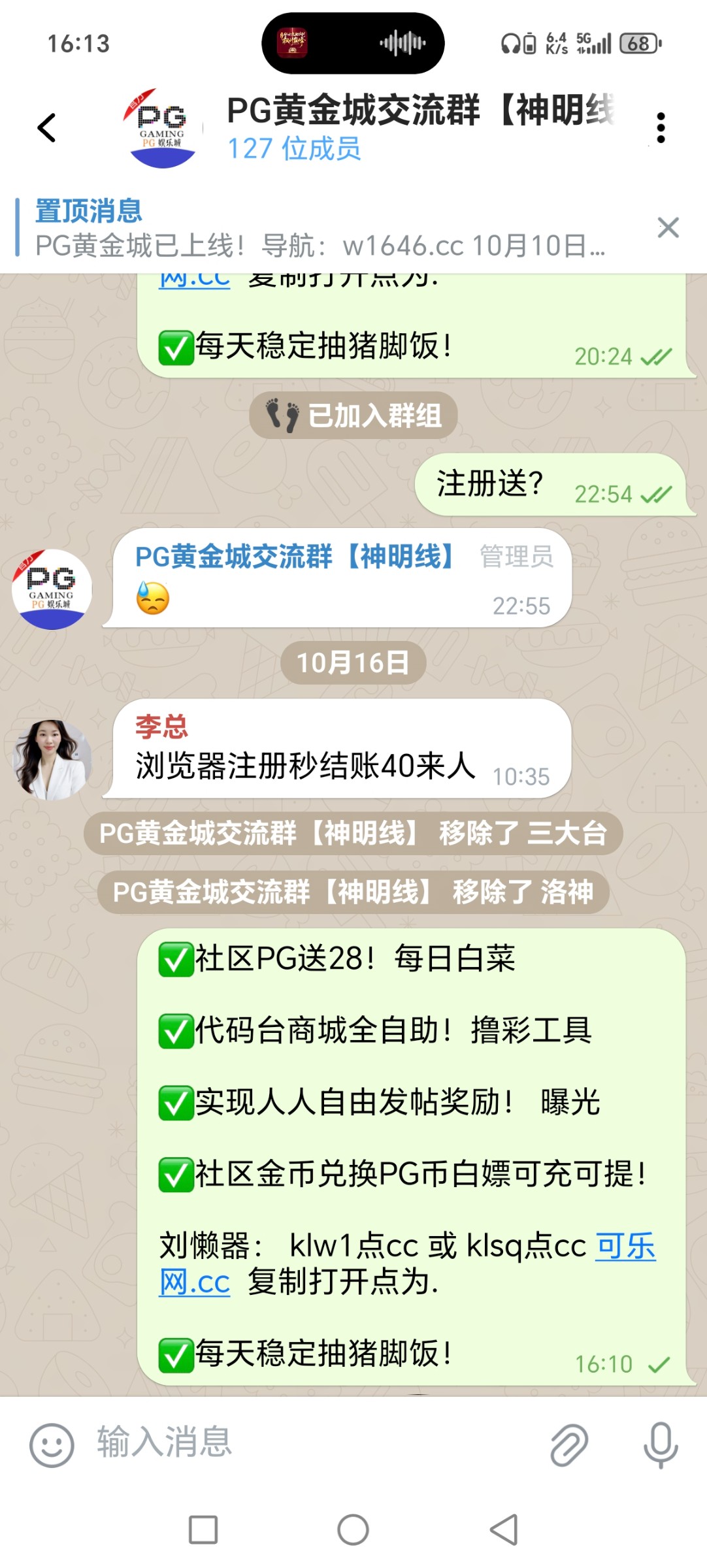Tap the 已加入群组 service message
This screenshot has height=1568, width=707.
[x=353, y=414]
